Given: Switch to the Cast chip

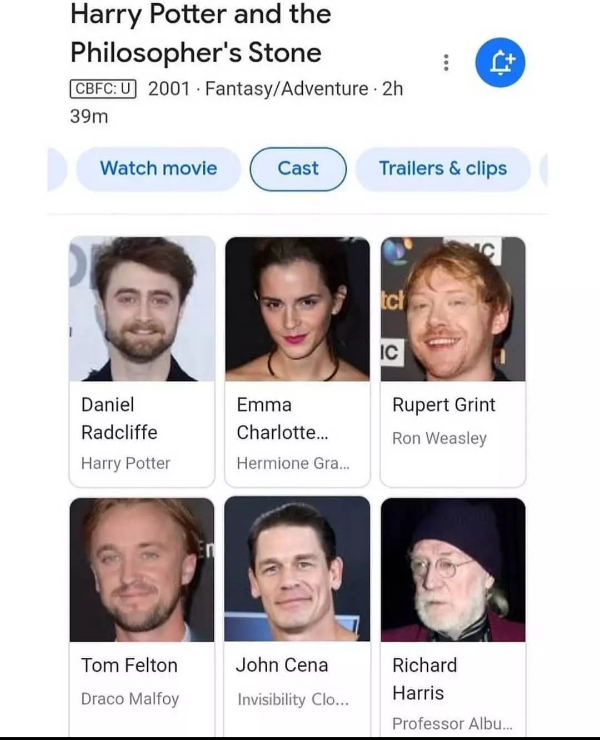Looking at the screenshot, I should tap(298, 168).
